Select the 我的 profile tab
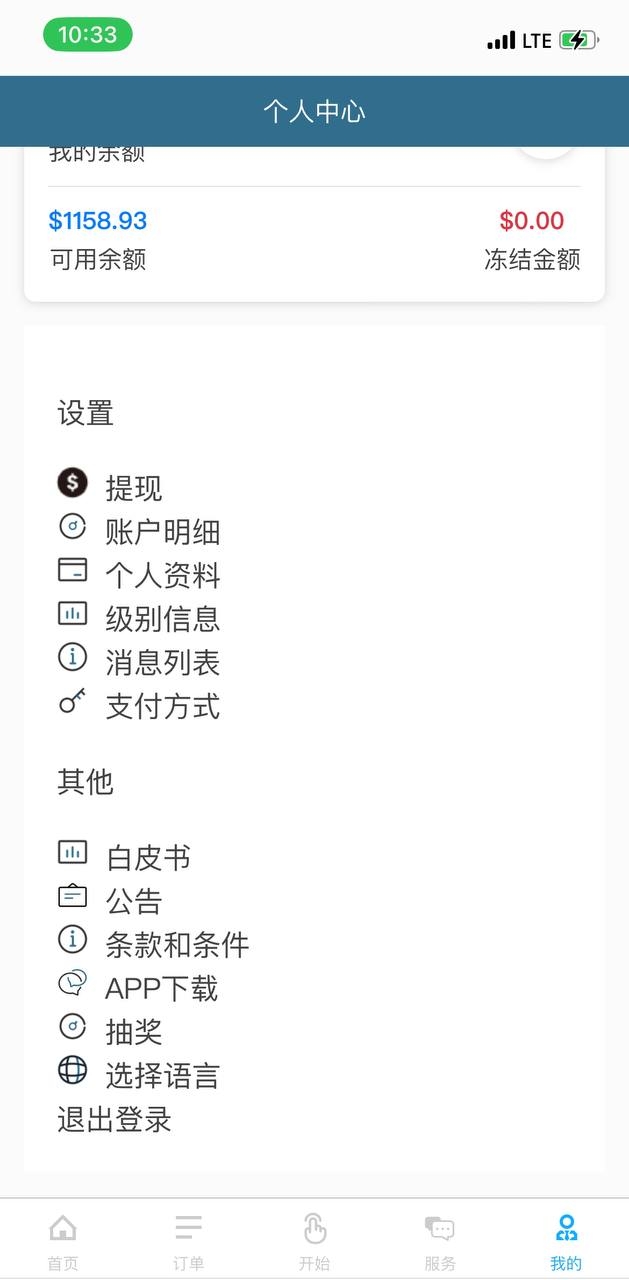 pyautogui.click(x=566, y=1240)
